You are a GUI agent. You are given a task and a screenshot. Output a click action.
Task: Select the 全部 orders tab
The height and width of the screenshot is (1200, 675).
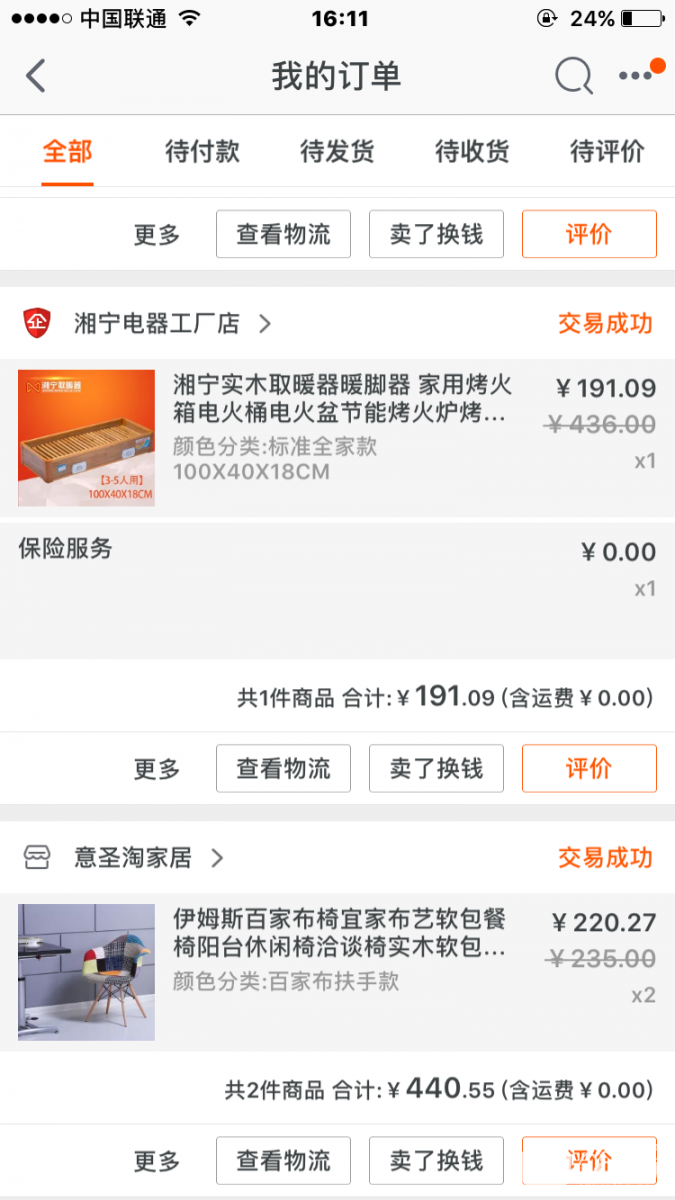click(67, 152)
